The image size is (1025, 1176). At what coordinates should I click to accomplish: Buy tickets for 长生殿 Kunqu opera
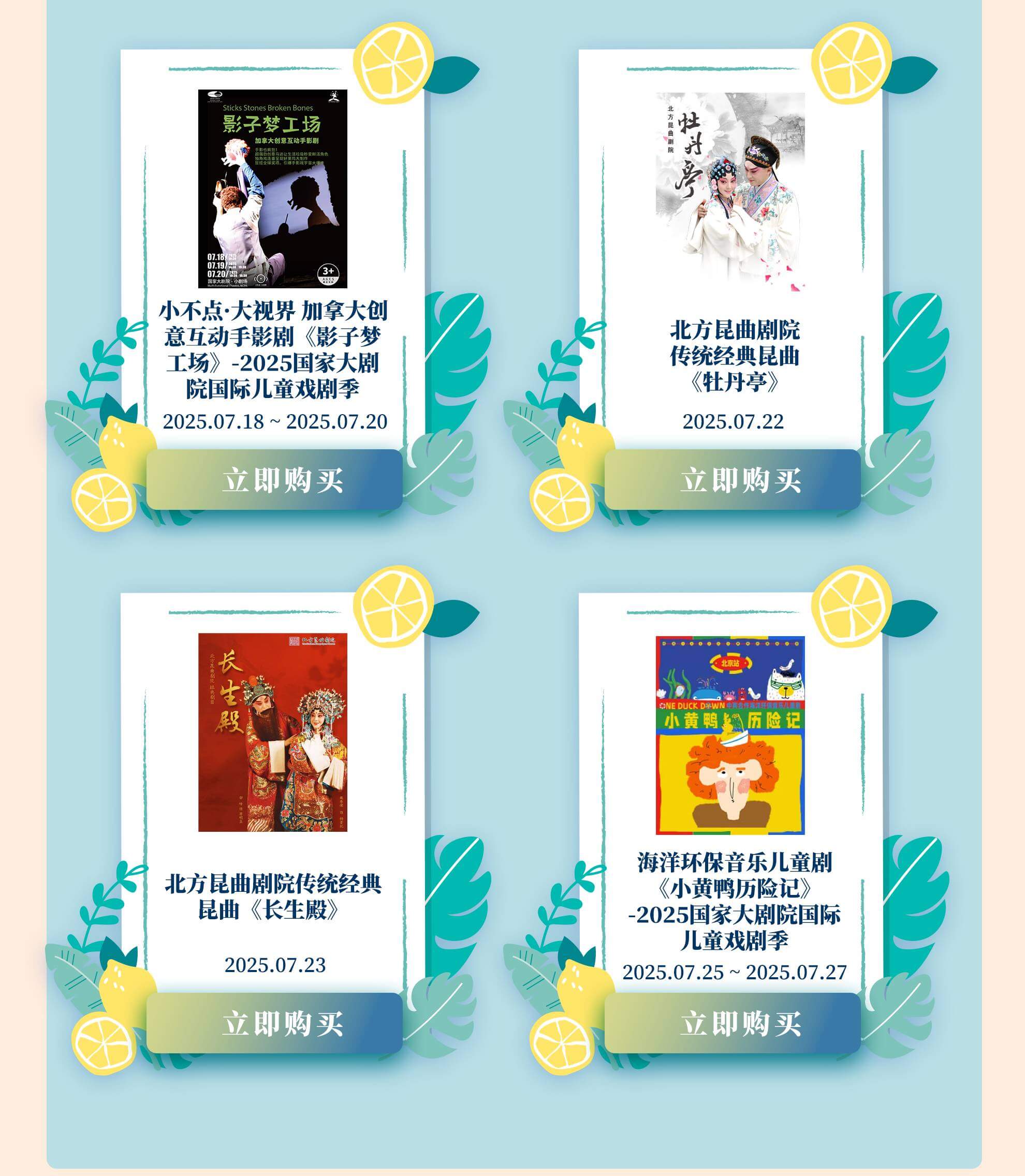[274, 1023]
